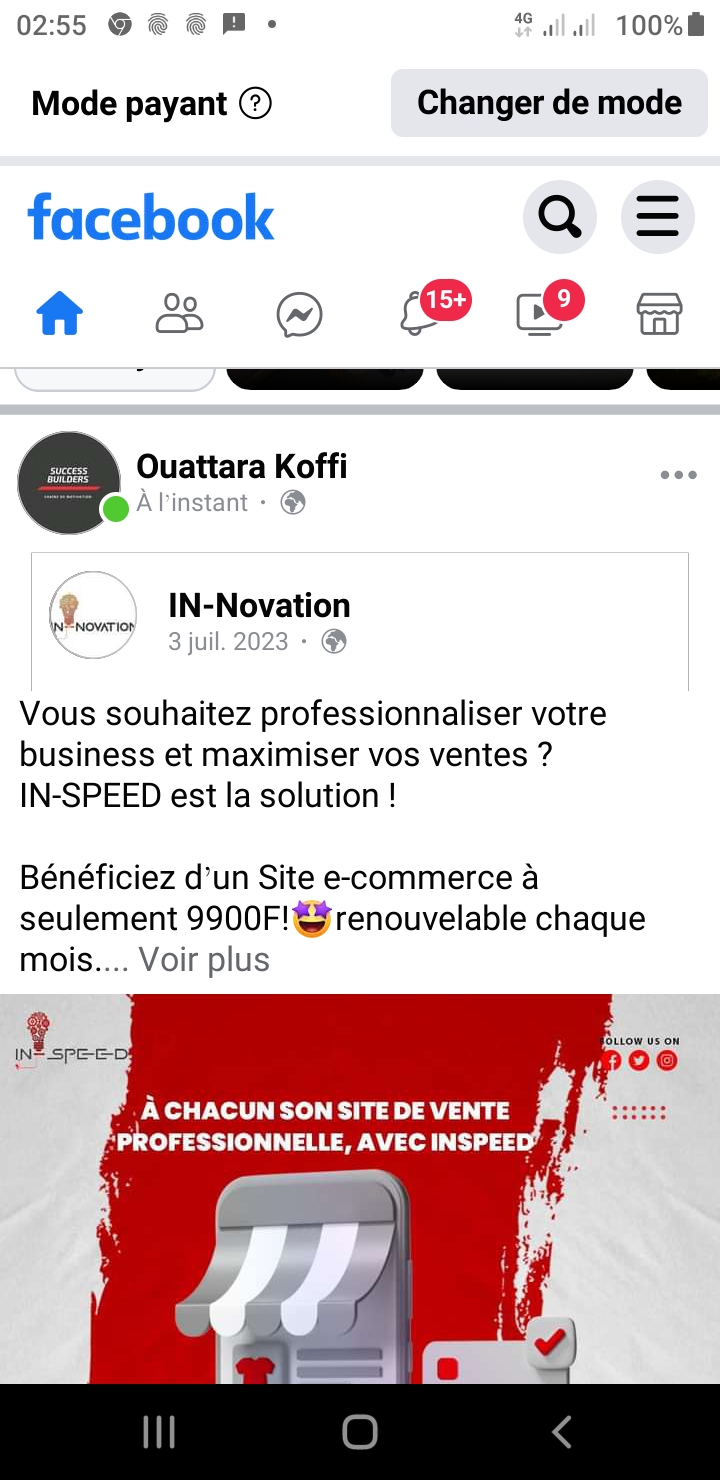Go to the Friends tab
The image size is (720, 1480).
tap(180, 315)
